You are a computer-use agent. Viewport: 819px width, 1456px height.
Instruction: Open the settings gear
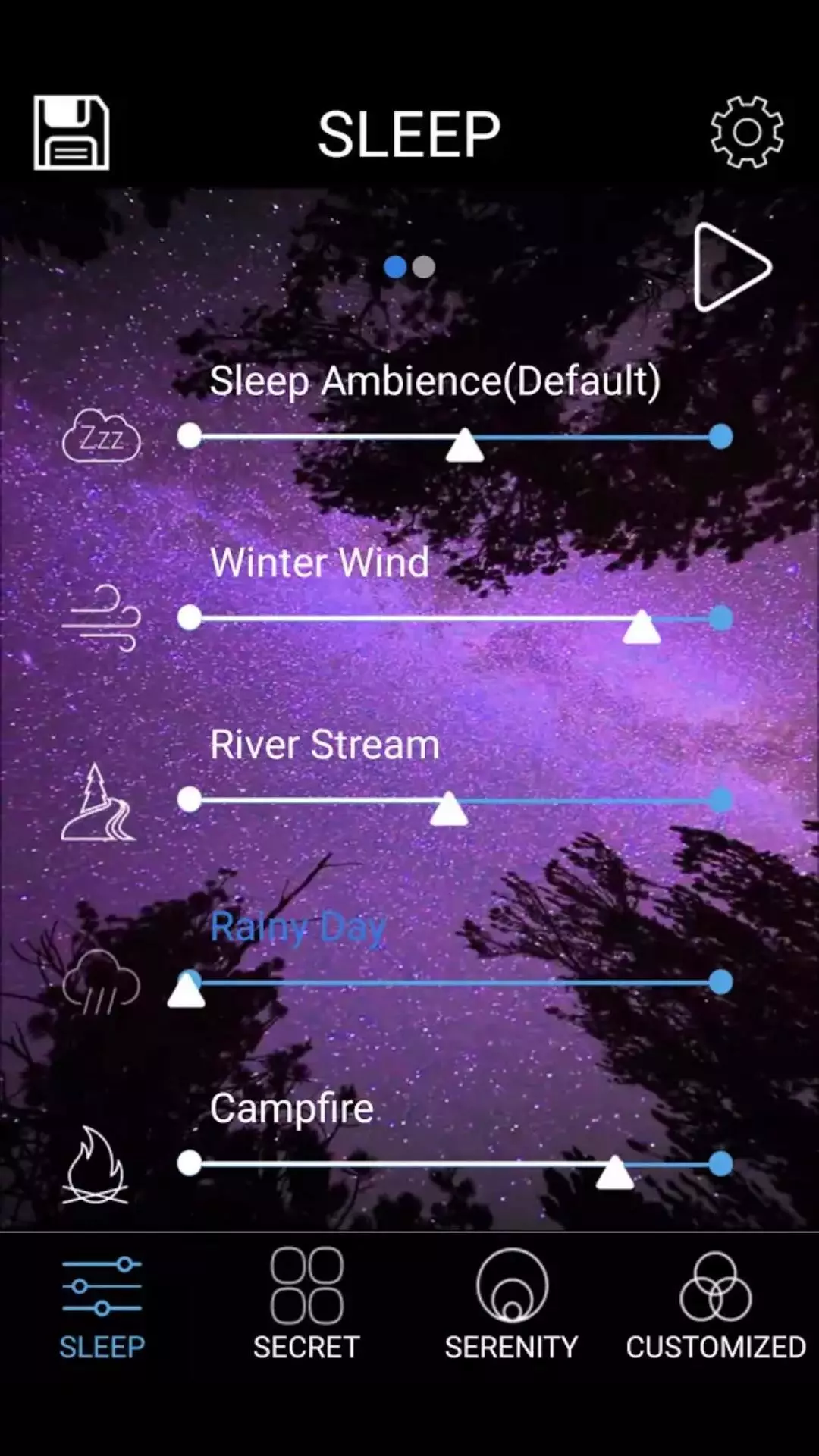tap(746, 132)
